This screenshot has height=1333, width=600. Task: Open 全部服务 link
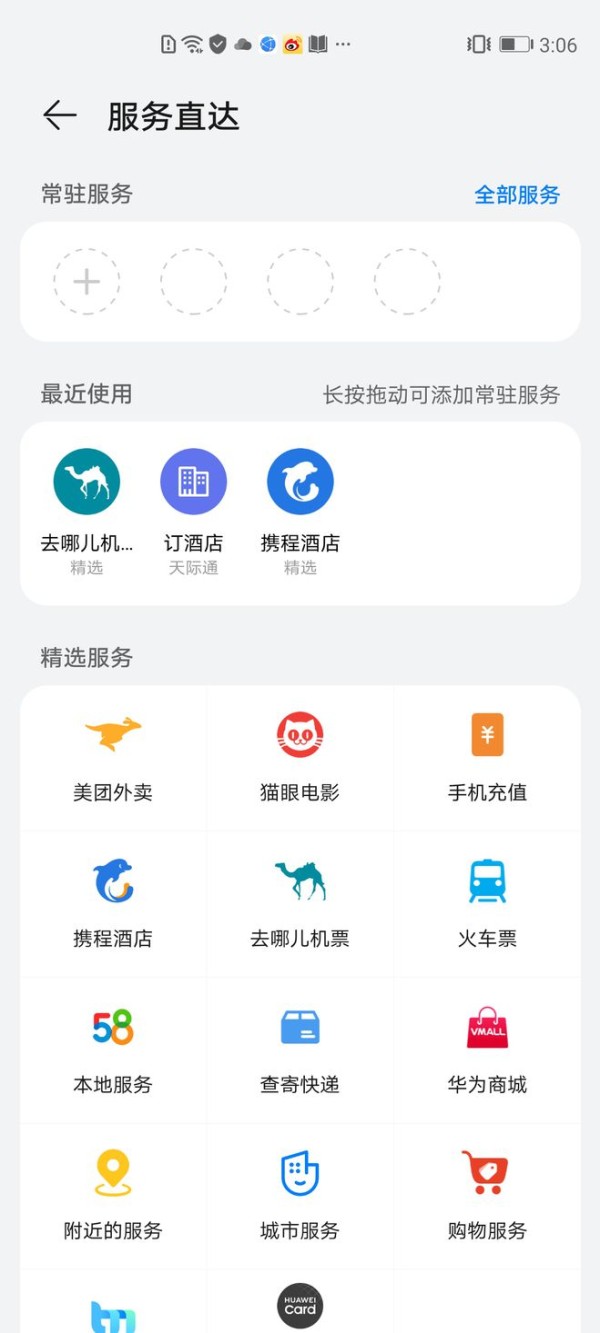coord(517,195)
